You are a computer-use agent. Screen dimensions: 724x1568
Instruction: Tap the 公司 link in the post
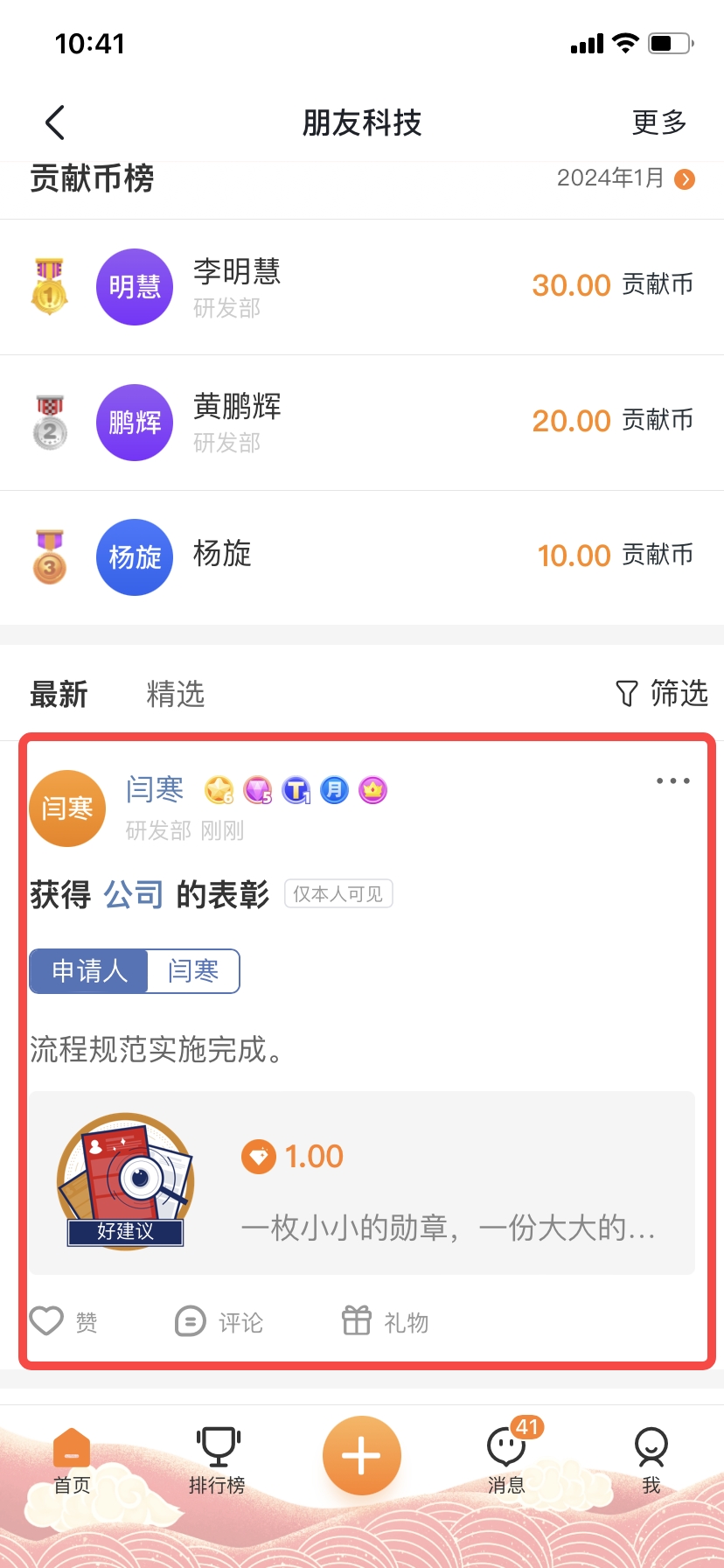[133, 895]
